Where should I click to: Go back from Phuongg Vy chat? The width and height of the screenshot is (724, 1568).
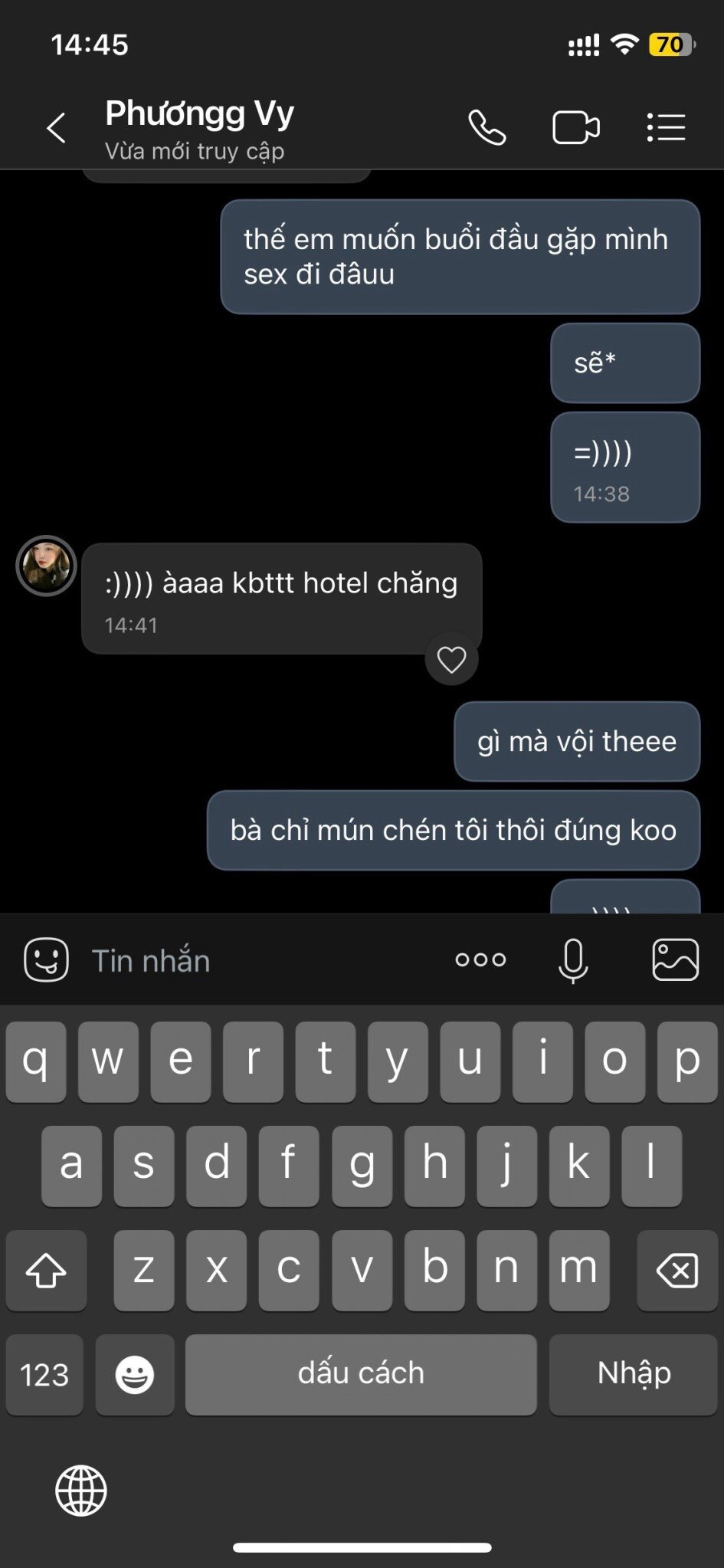click(x=56, y=128)
